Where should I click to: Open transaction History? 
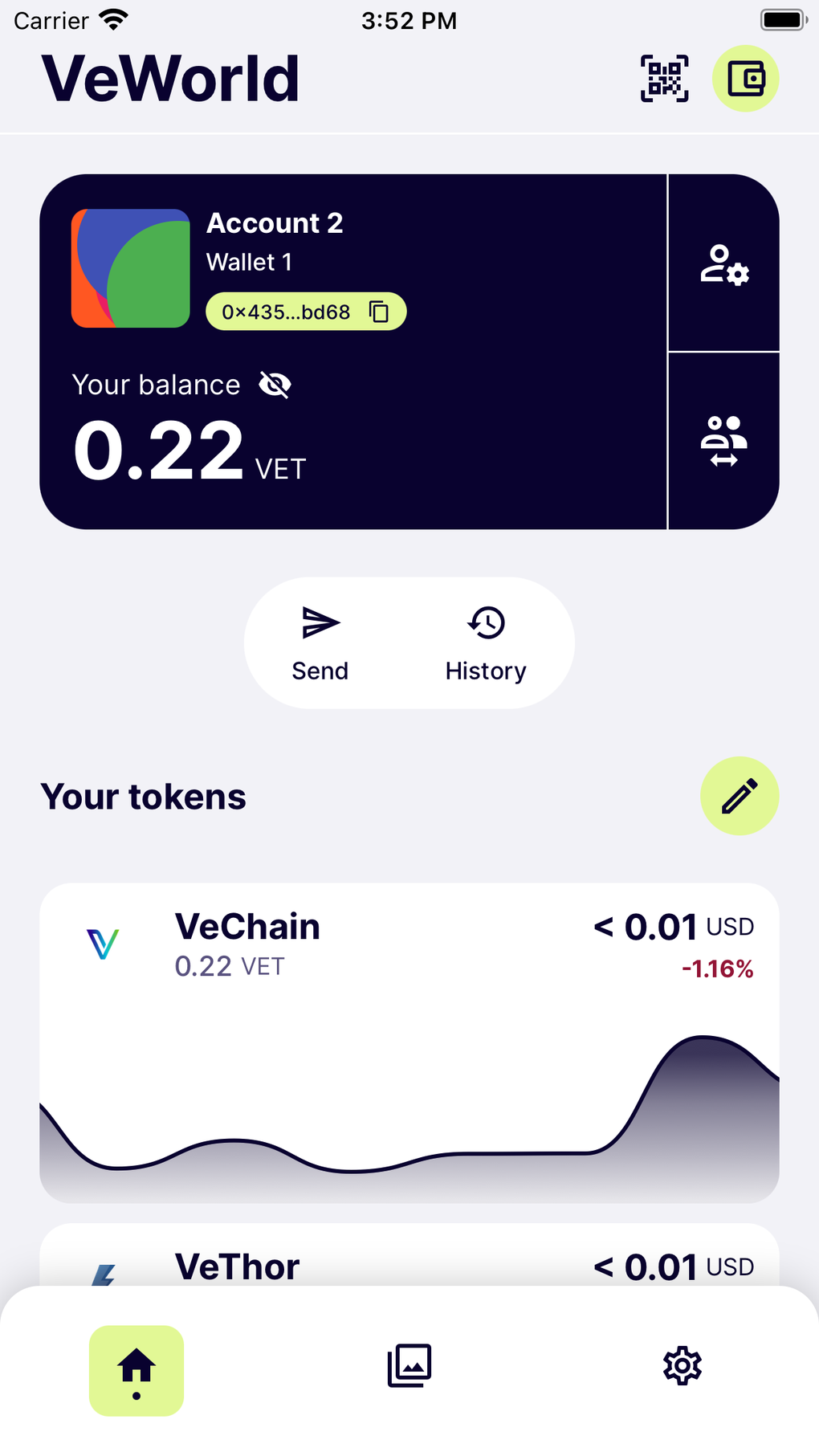click(x=486, y=643)
